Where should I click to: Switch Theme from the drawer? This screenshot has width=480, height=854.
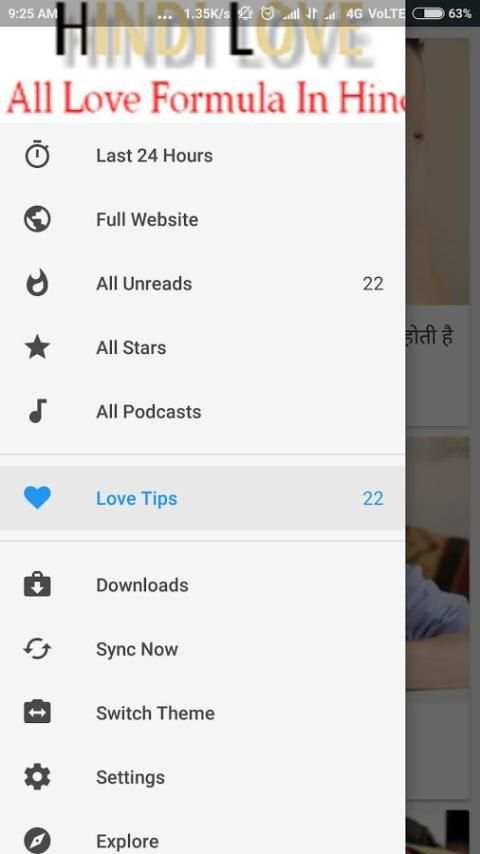[202, 713]
